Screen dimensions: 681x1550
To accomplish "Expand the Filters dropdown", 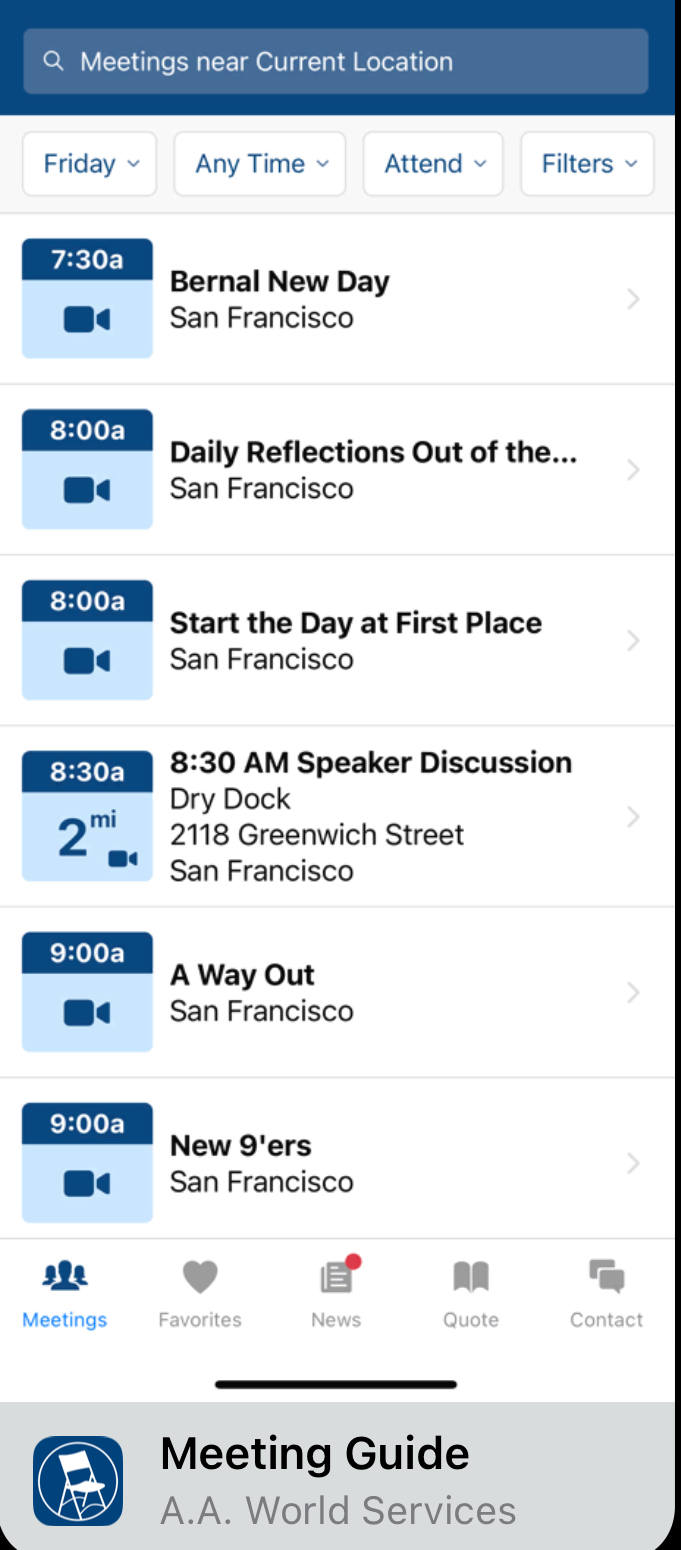I will tap(588, 164).
